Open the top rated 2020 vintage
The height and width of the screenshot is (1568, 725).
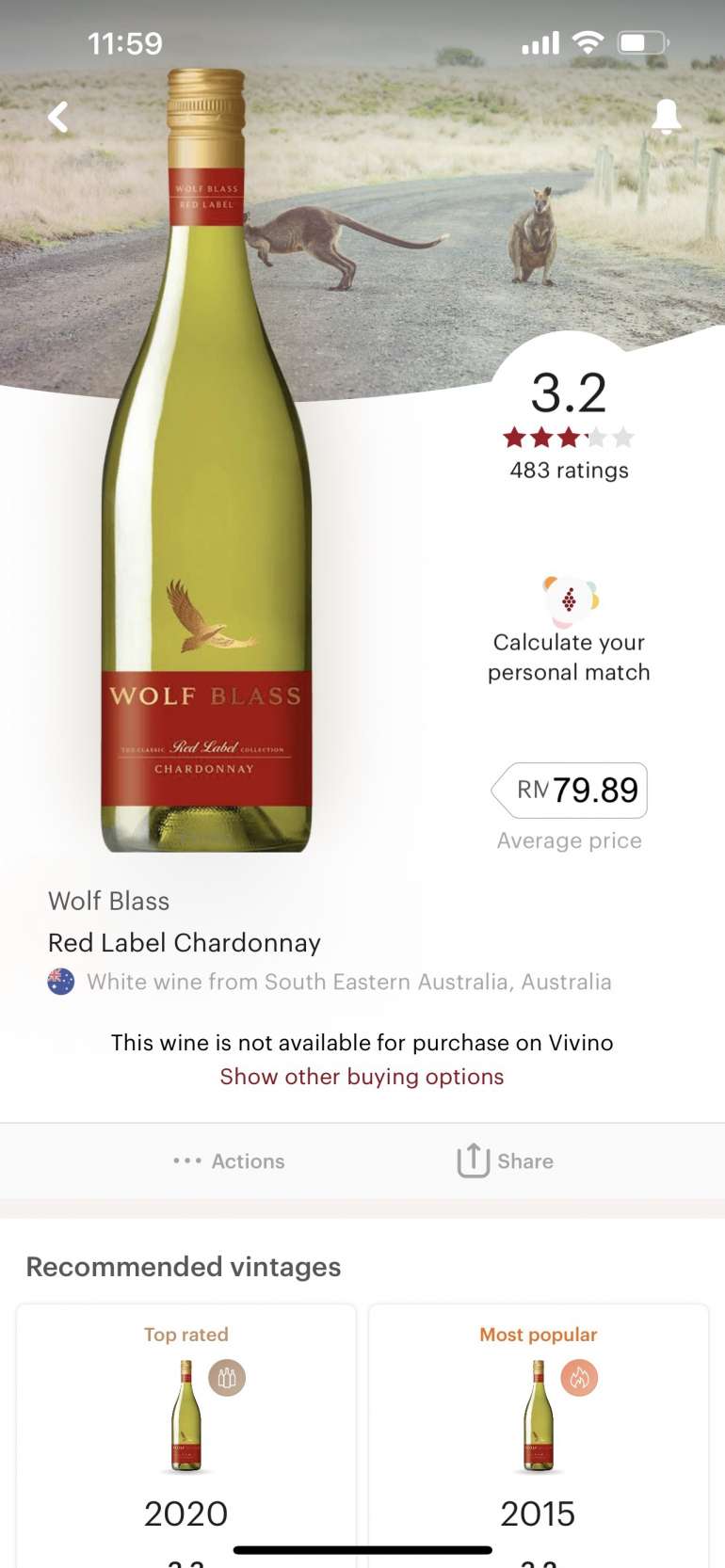click(x=186, y=1431)
